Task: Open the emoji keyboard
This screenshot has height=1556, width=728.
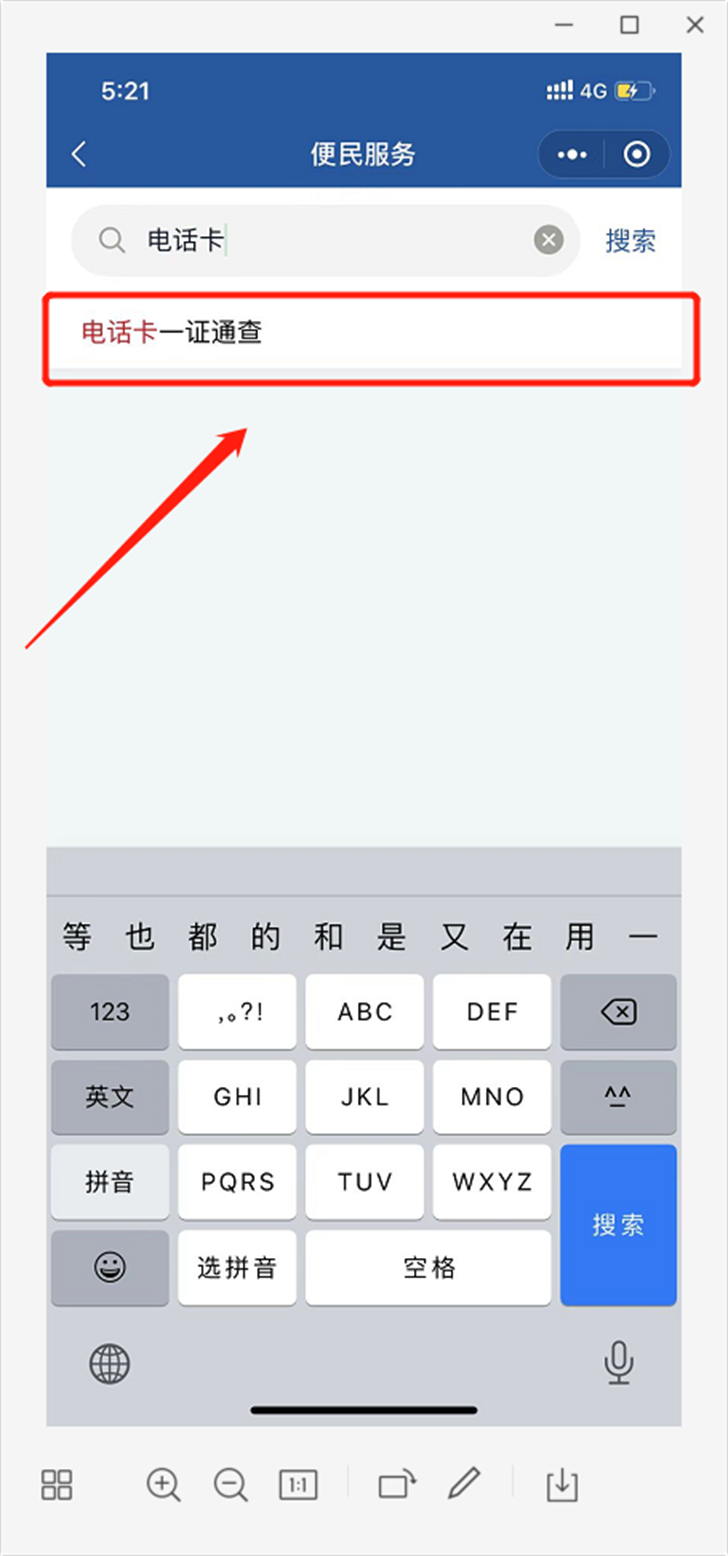Action: (x=110, y=1268)
